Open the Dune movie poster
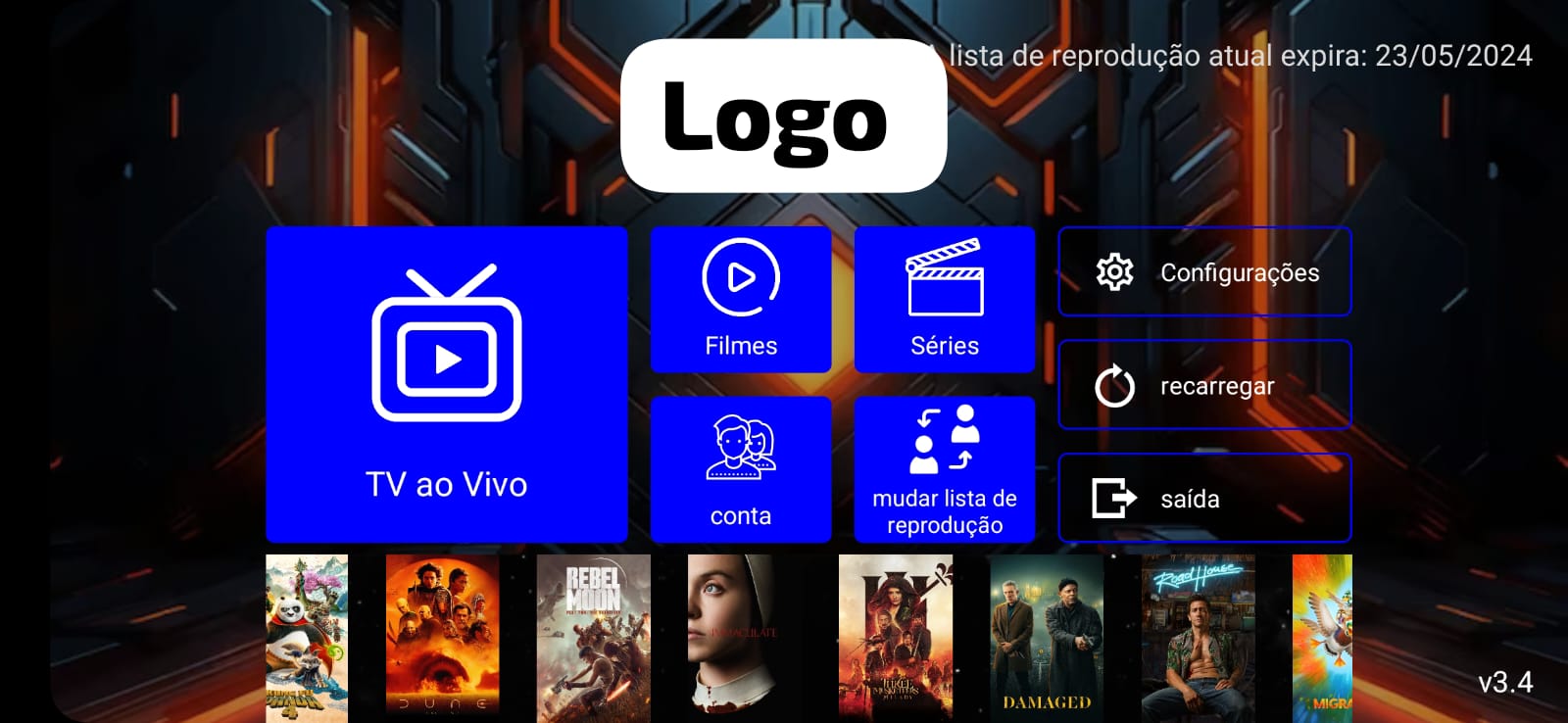The height and width of the screenshot is (723, 1568). coord(442,638)
